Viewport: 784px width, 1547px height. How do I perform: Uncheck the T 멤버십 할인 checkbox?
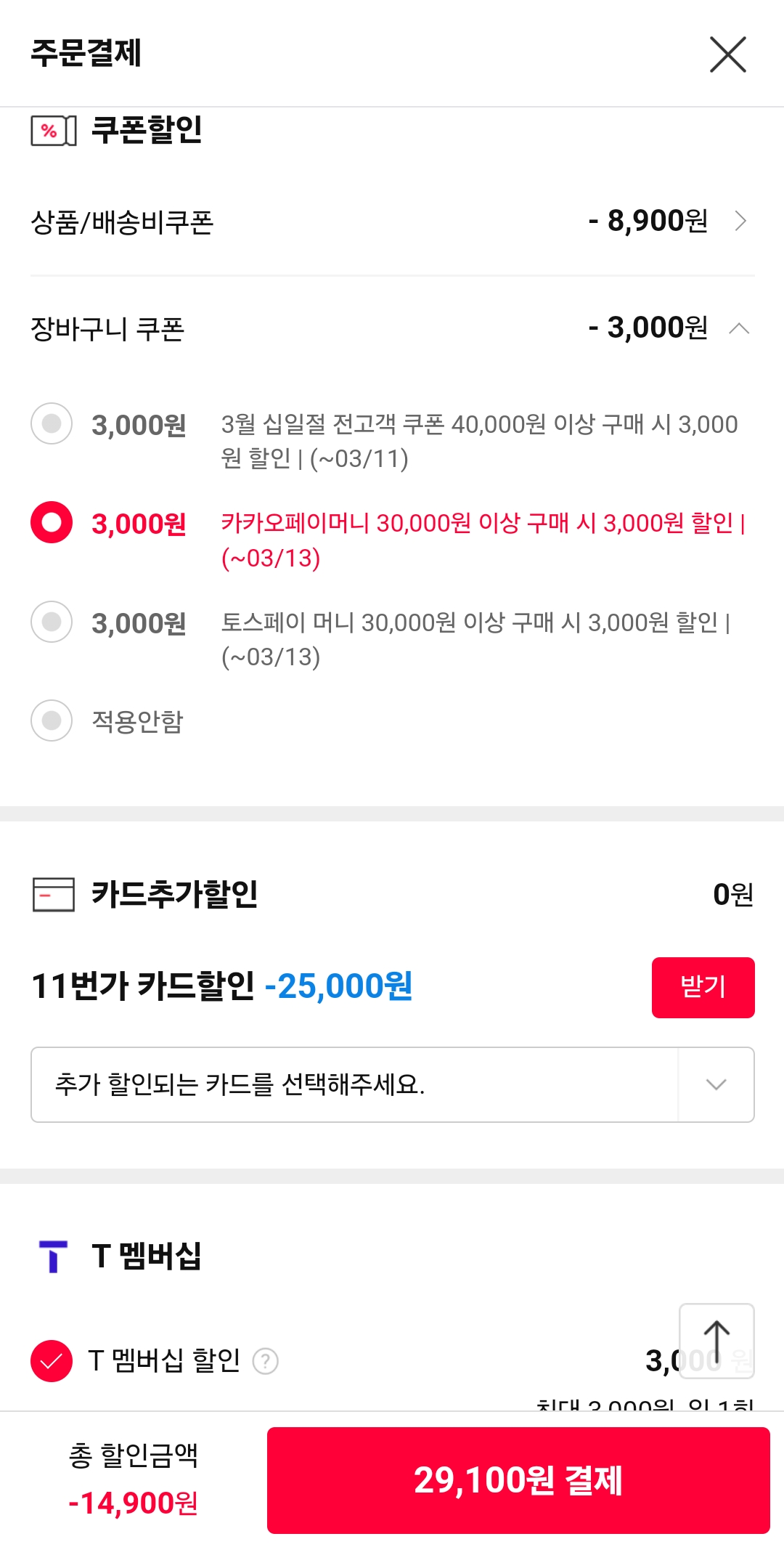pyautogui.click(x=52, y=1360)
